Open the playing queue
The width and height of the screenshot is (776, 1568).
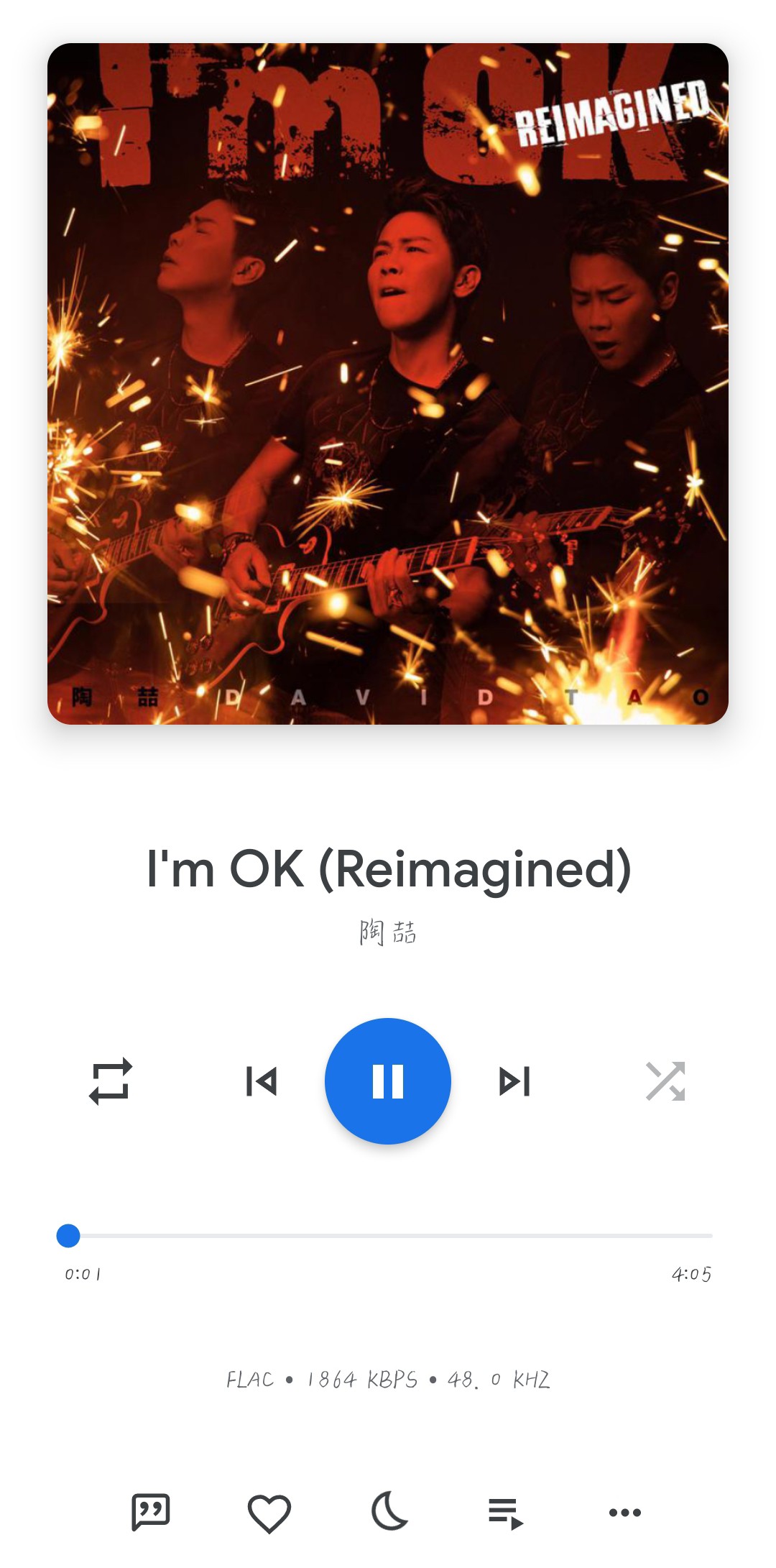tap(506, 1513)
